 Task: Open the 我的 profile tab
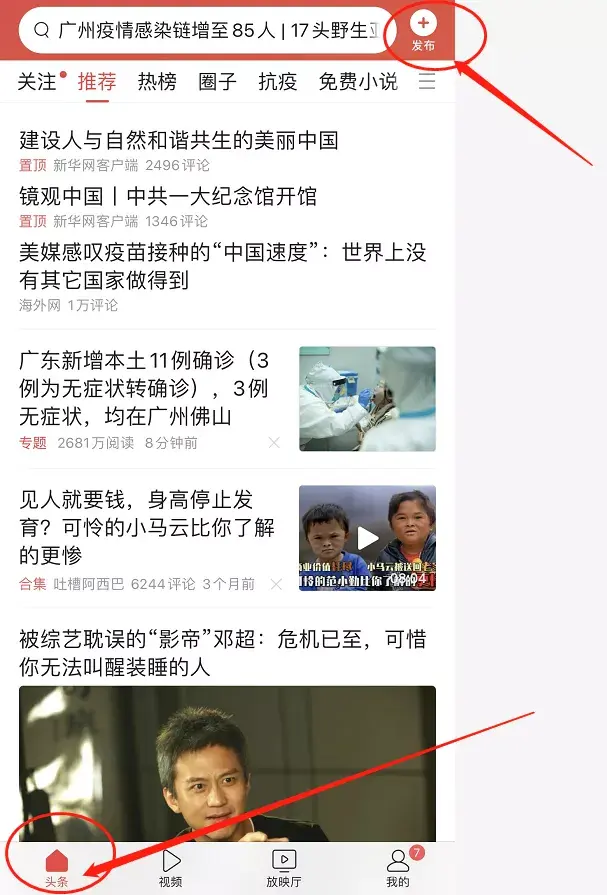coord(398,868)
